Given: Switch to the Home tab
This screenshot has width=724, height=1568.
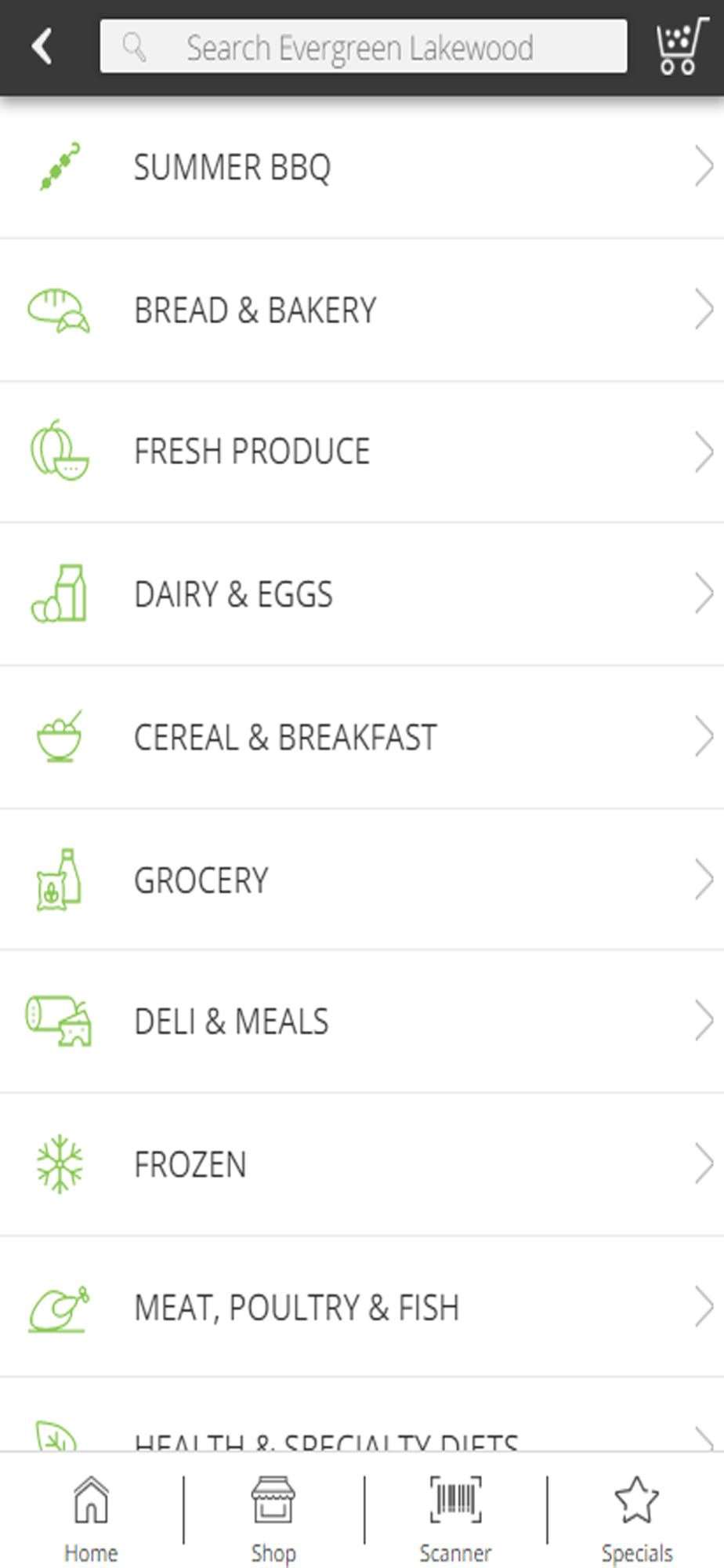Looking at the screenshot, I should [91, 1519].
